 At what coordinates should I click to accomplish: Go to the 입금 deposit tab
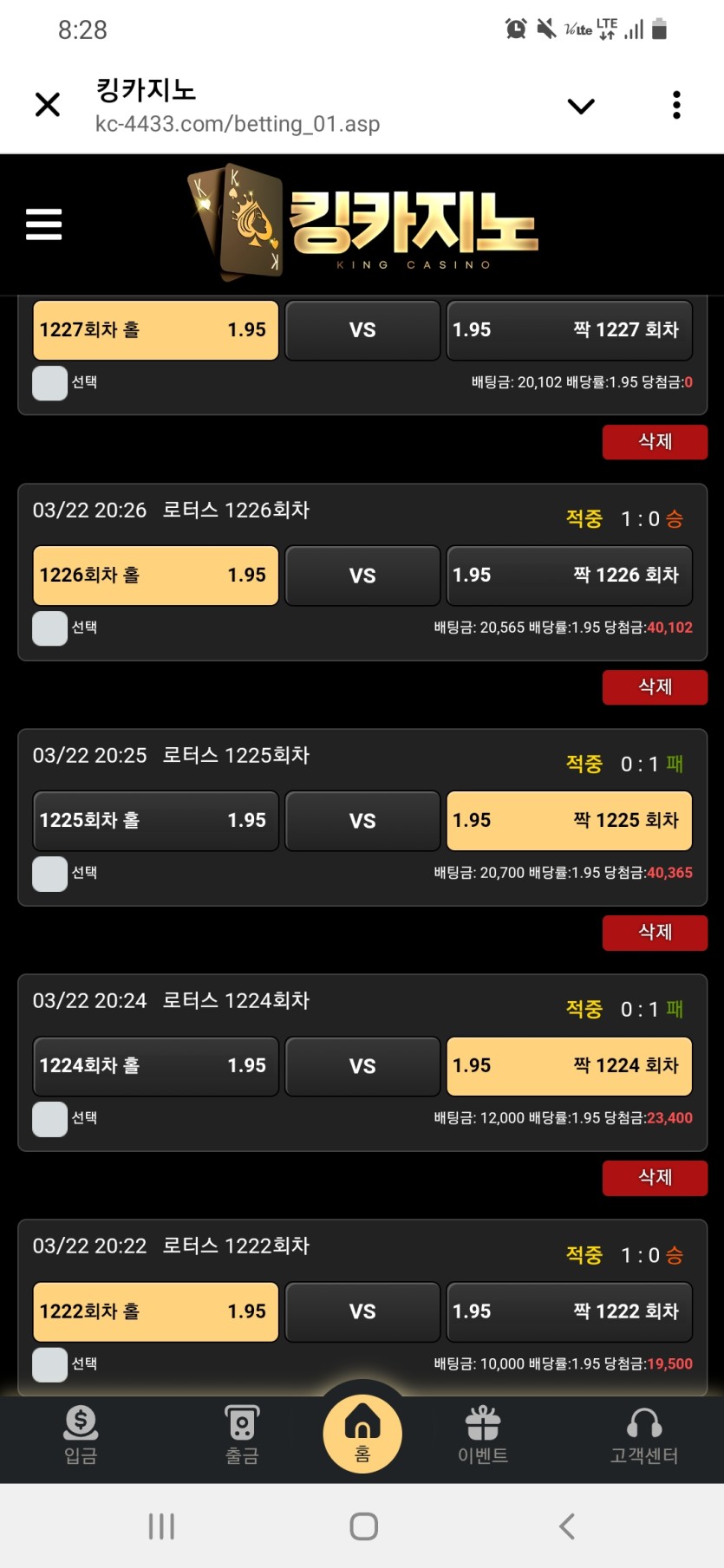[x=81, y=1435]
